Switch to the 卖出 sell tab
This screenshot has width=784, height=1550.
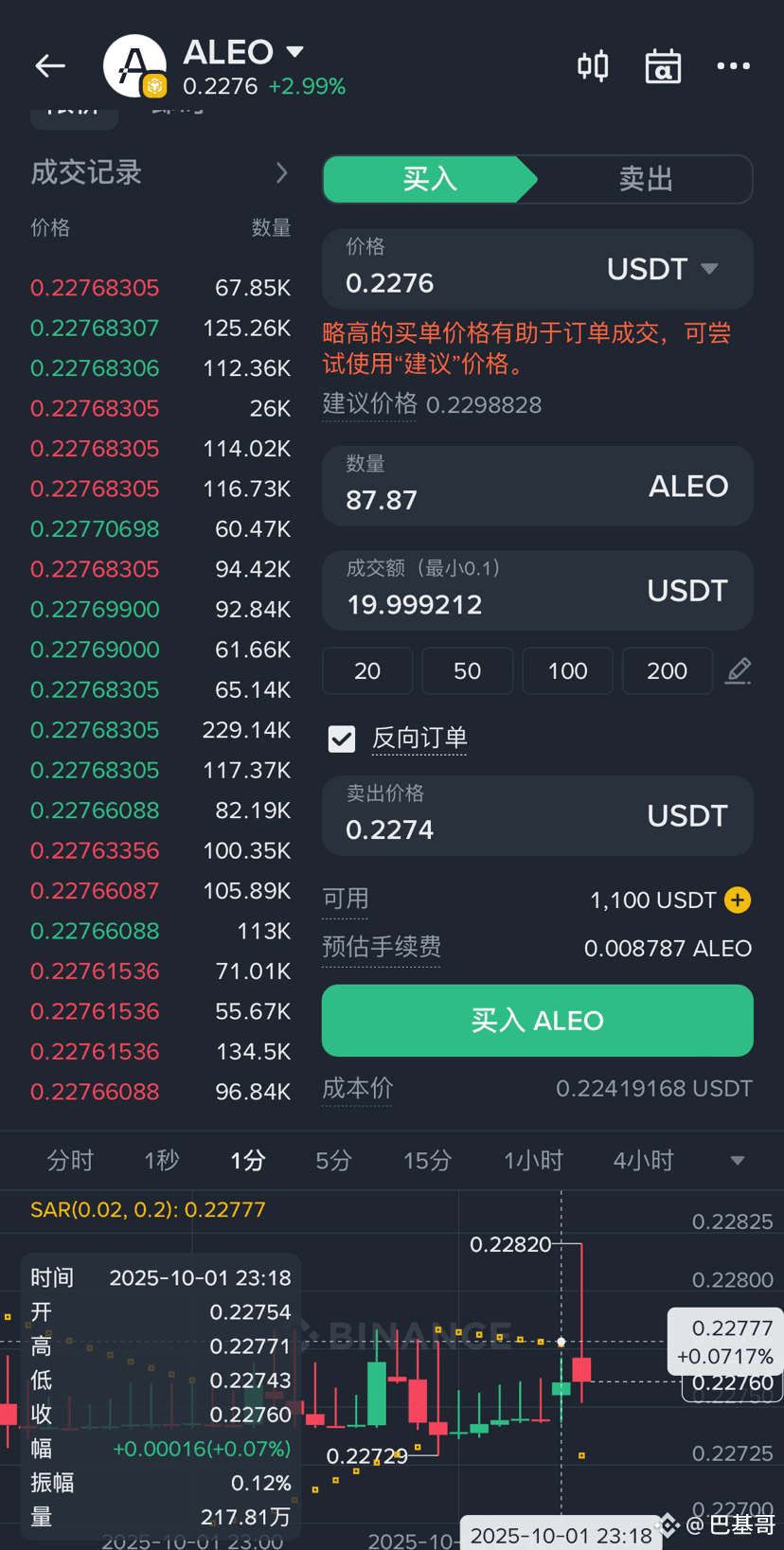pyautogui.click(x=645, y=179)
